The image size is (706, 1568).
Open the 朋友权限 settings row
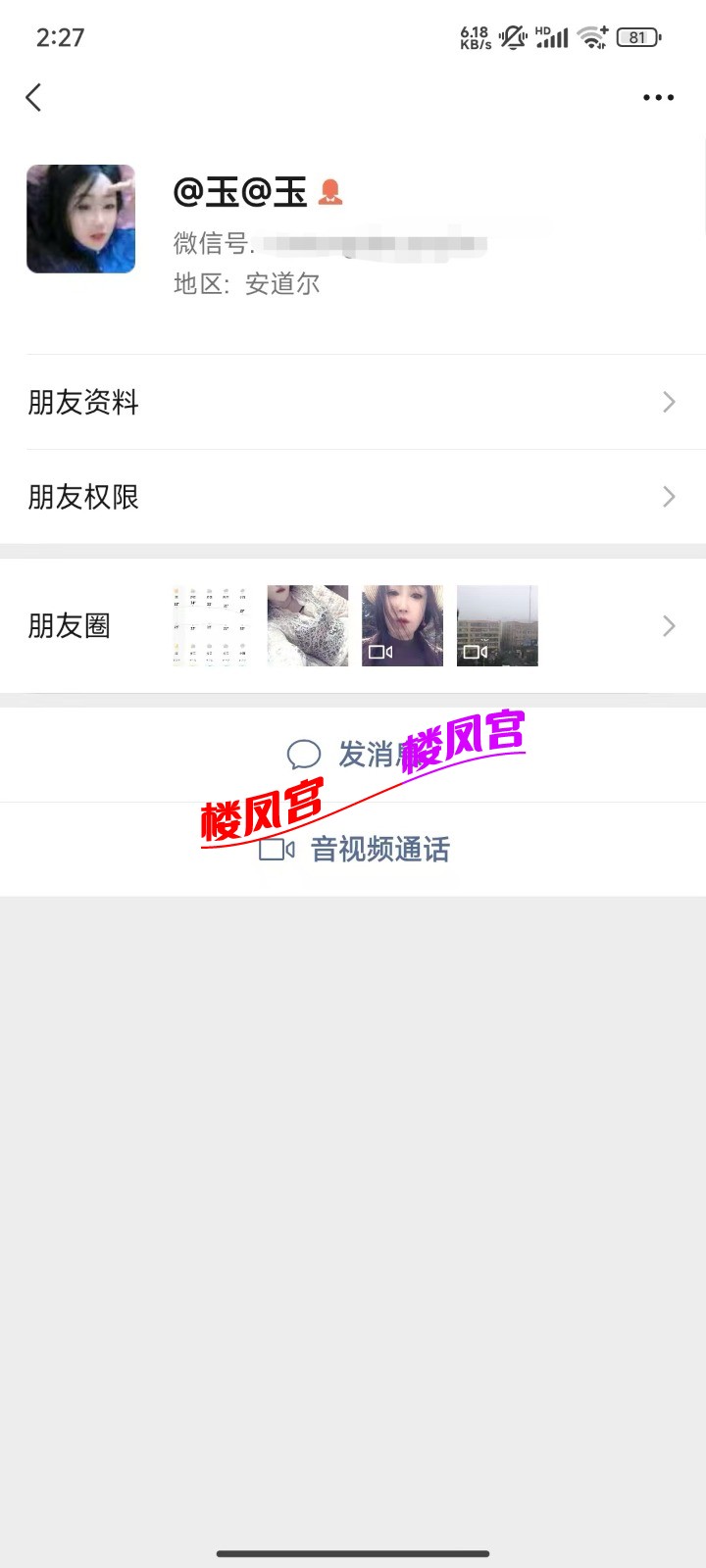pyautogui.click(x=353, y=497)
